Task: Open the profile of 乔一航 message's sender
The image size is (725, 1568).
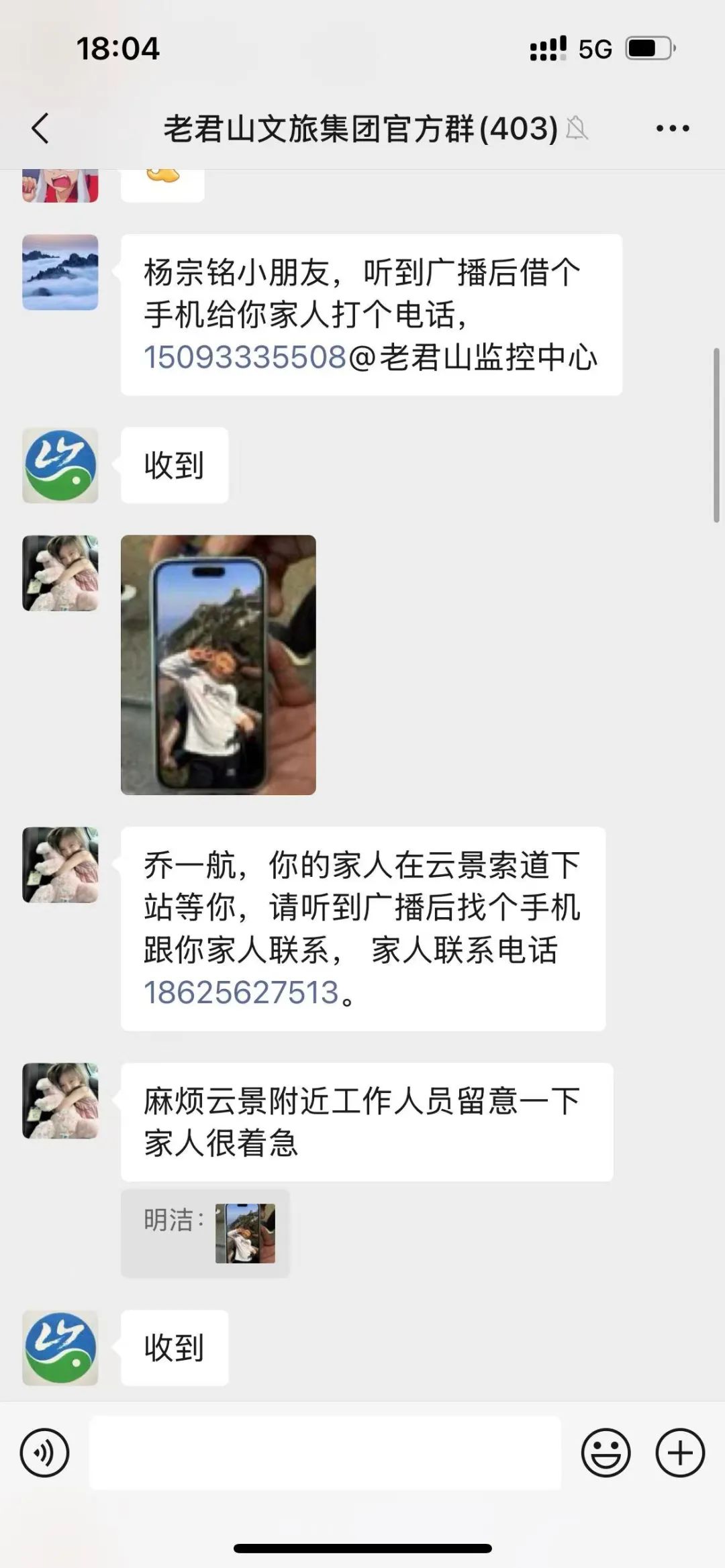Action: [x=60, y=865]
